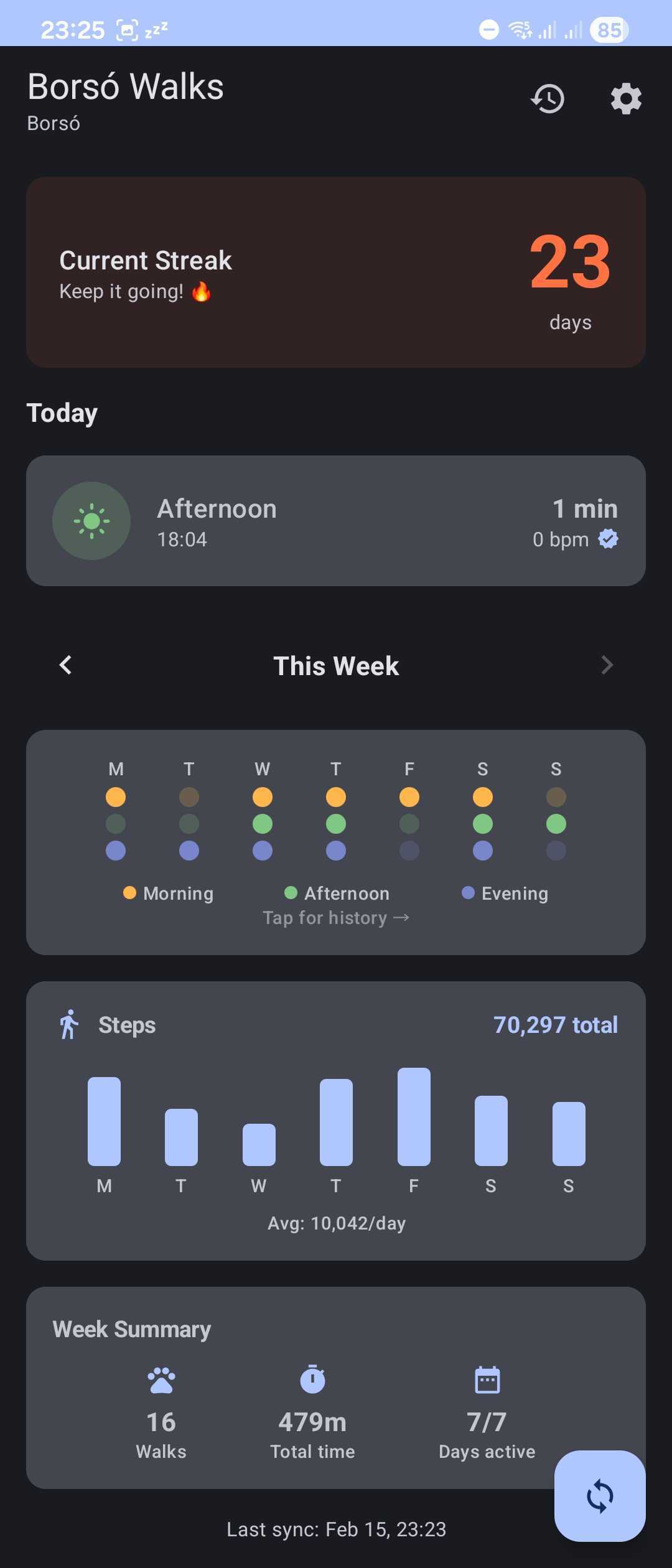Go to previous week with the left chevron

point(65,665)
